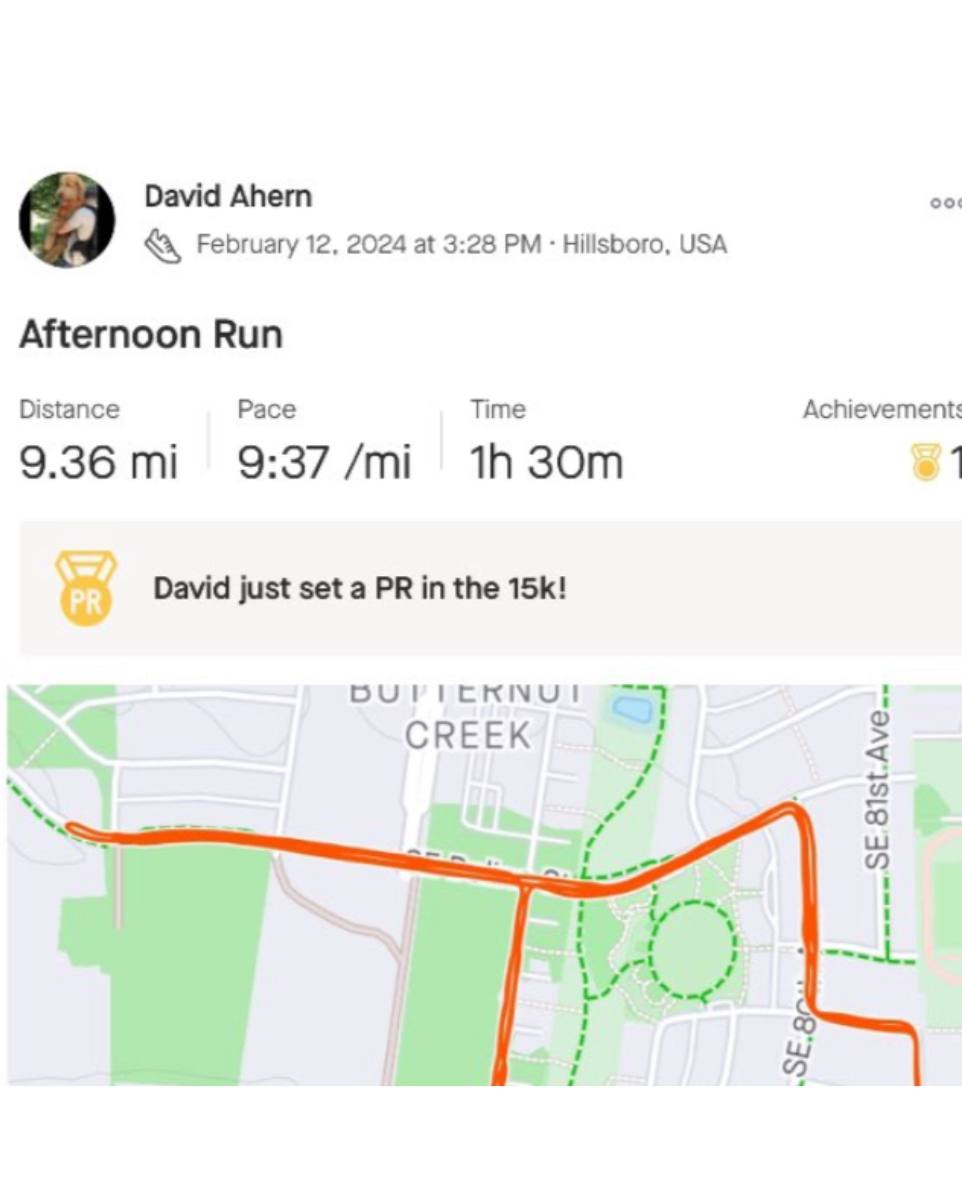Open the Afternoon Run activity title
962x1204 pixels.
pos(151,334)
